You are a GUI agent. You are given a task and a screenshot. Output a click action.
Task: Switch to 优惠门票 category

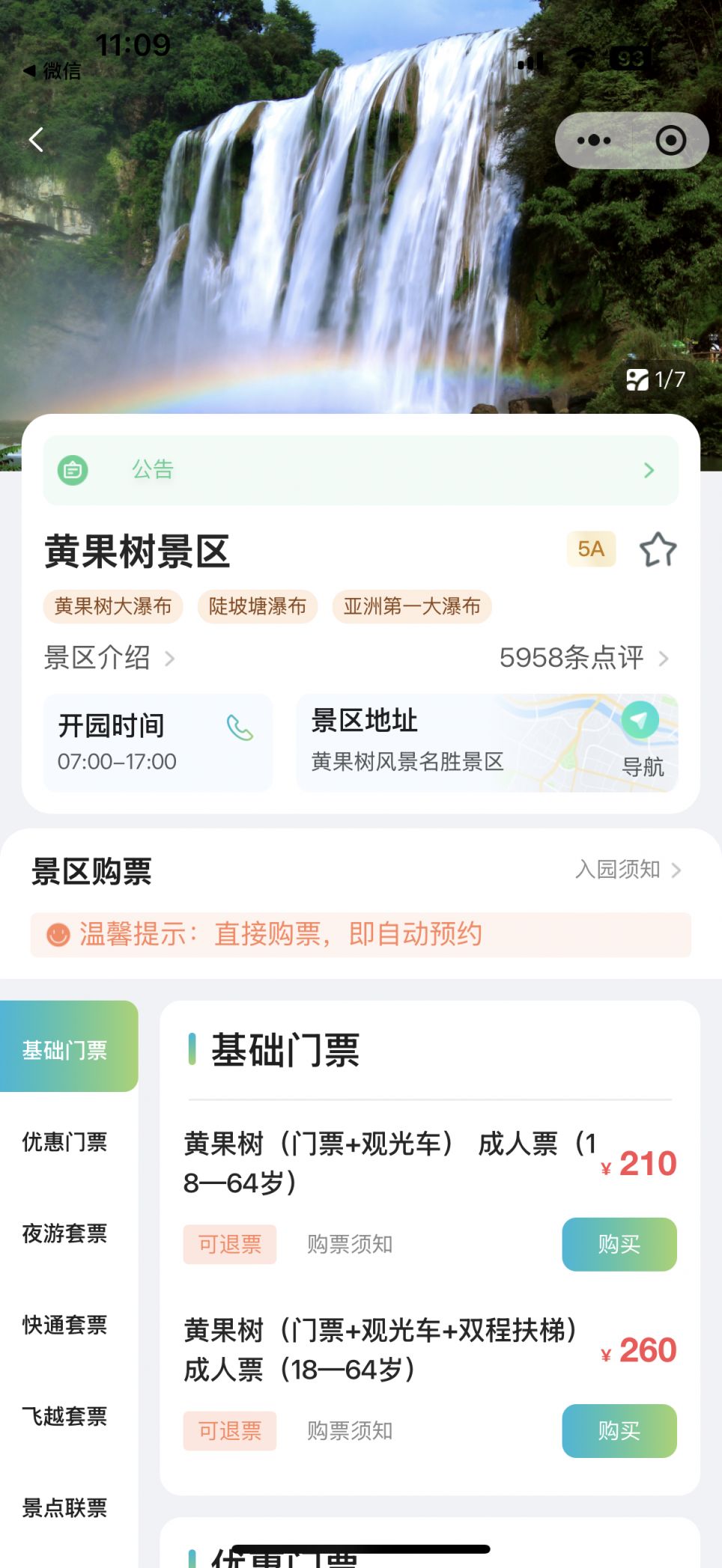point(65,1141)
